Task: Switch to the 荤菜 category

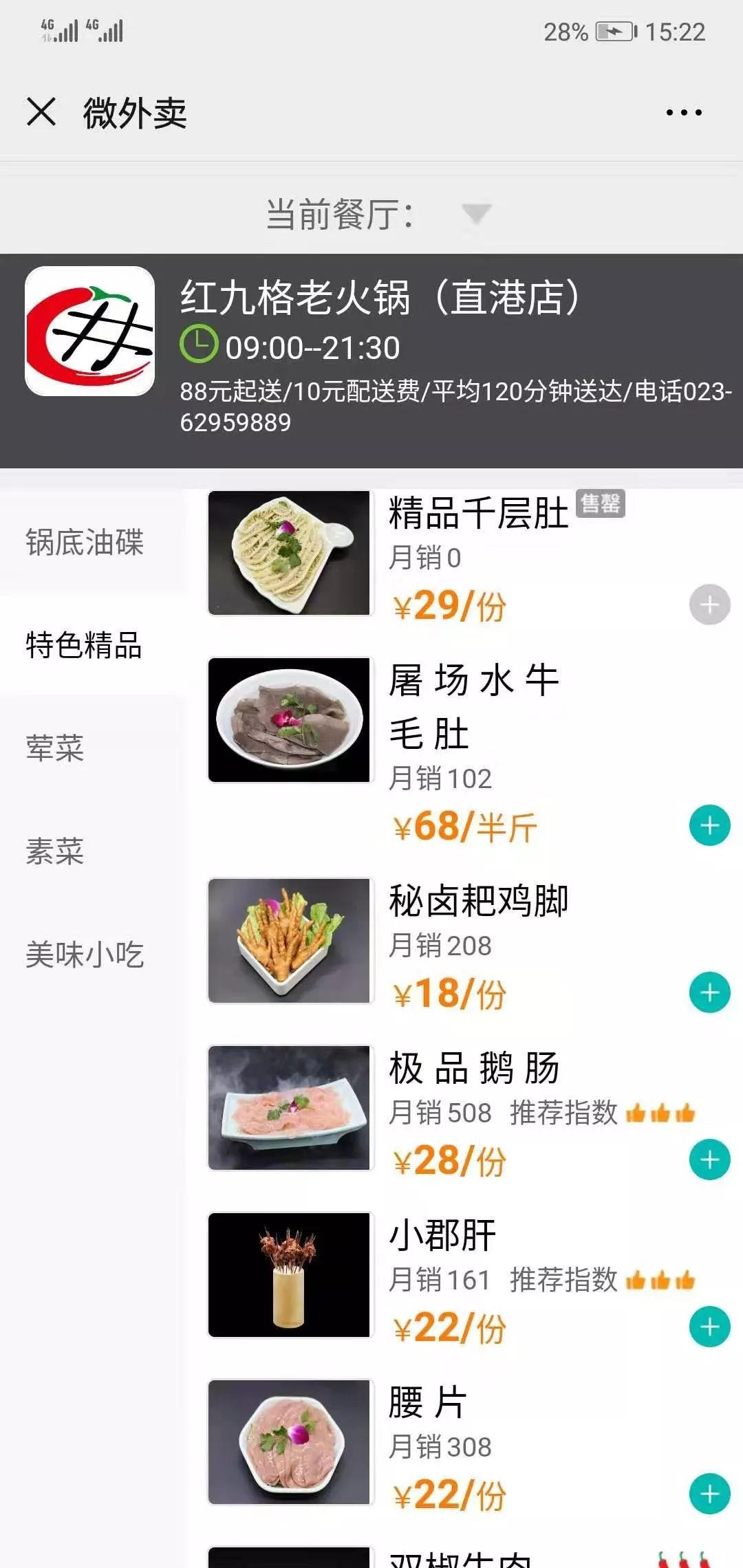Action: [55, 748]
